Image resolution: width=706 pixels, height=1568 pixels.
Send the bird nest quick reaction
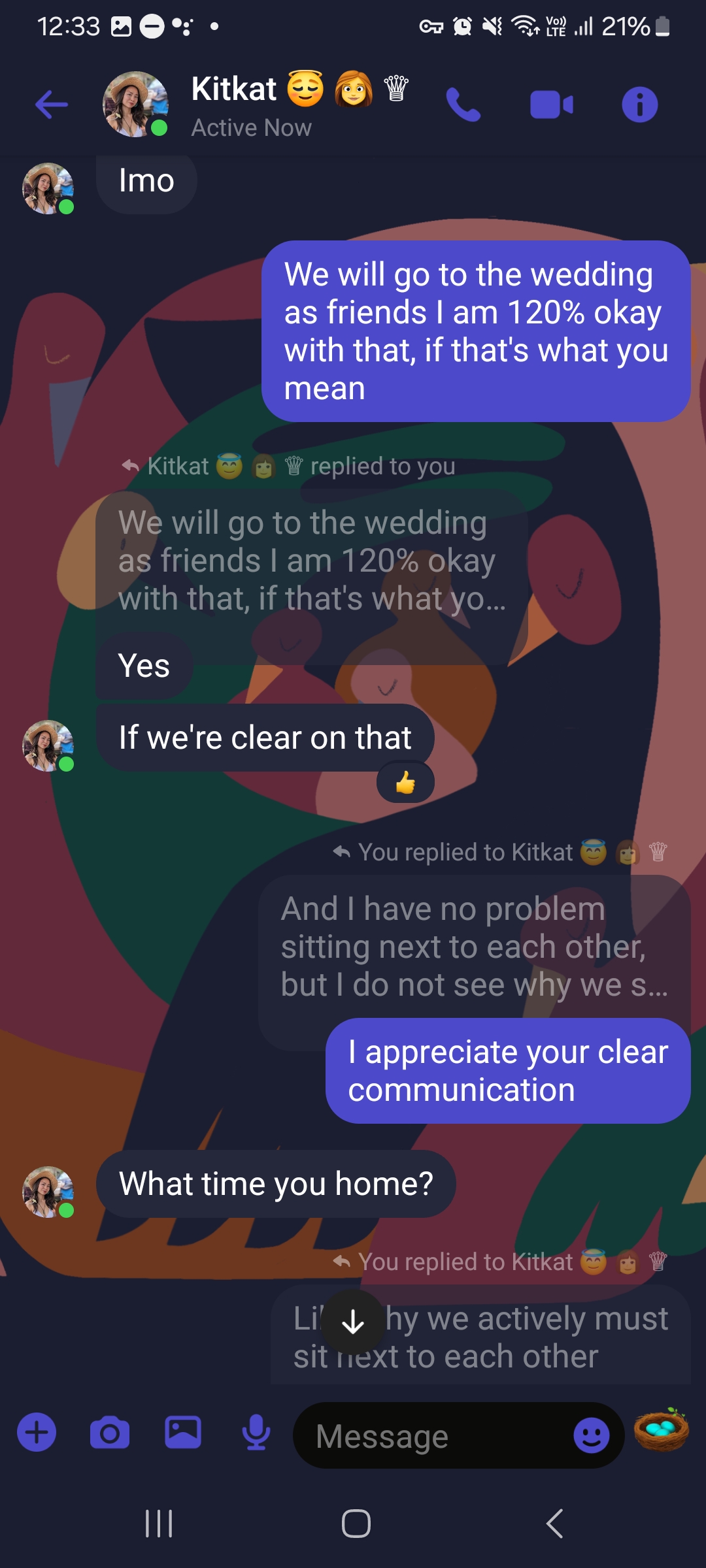pyautogui.click(x=662, y=1429)
